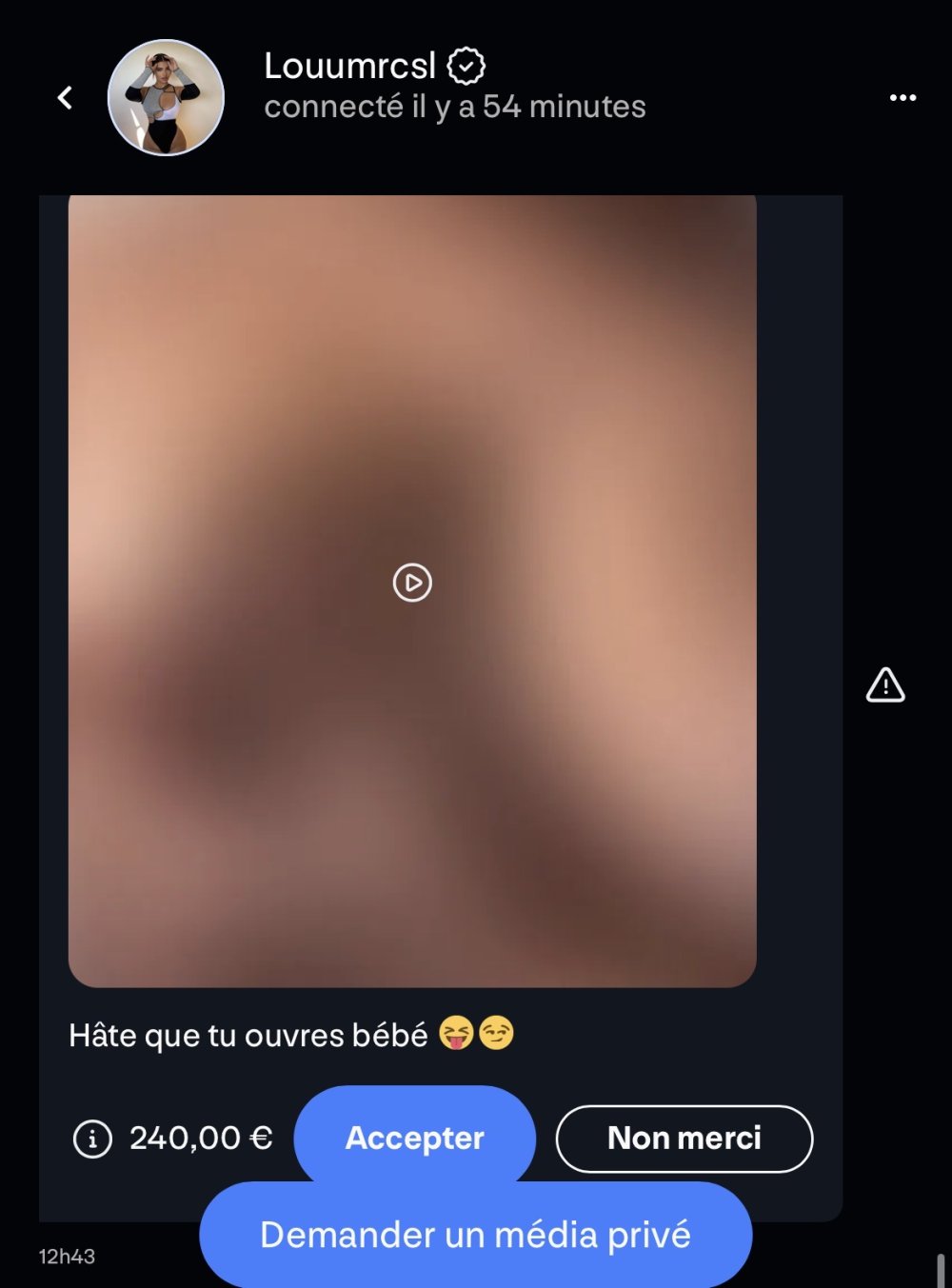Report the message via warning triangle
Image resolution: width=952 pixels, height=1288 pixels.
coord(884,684)
